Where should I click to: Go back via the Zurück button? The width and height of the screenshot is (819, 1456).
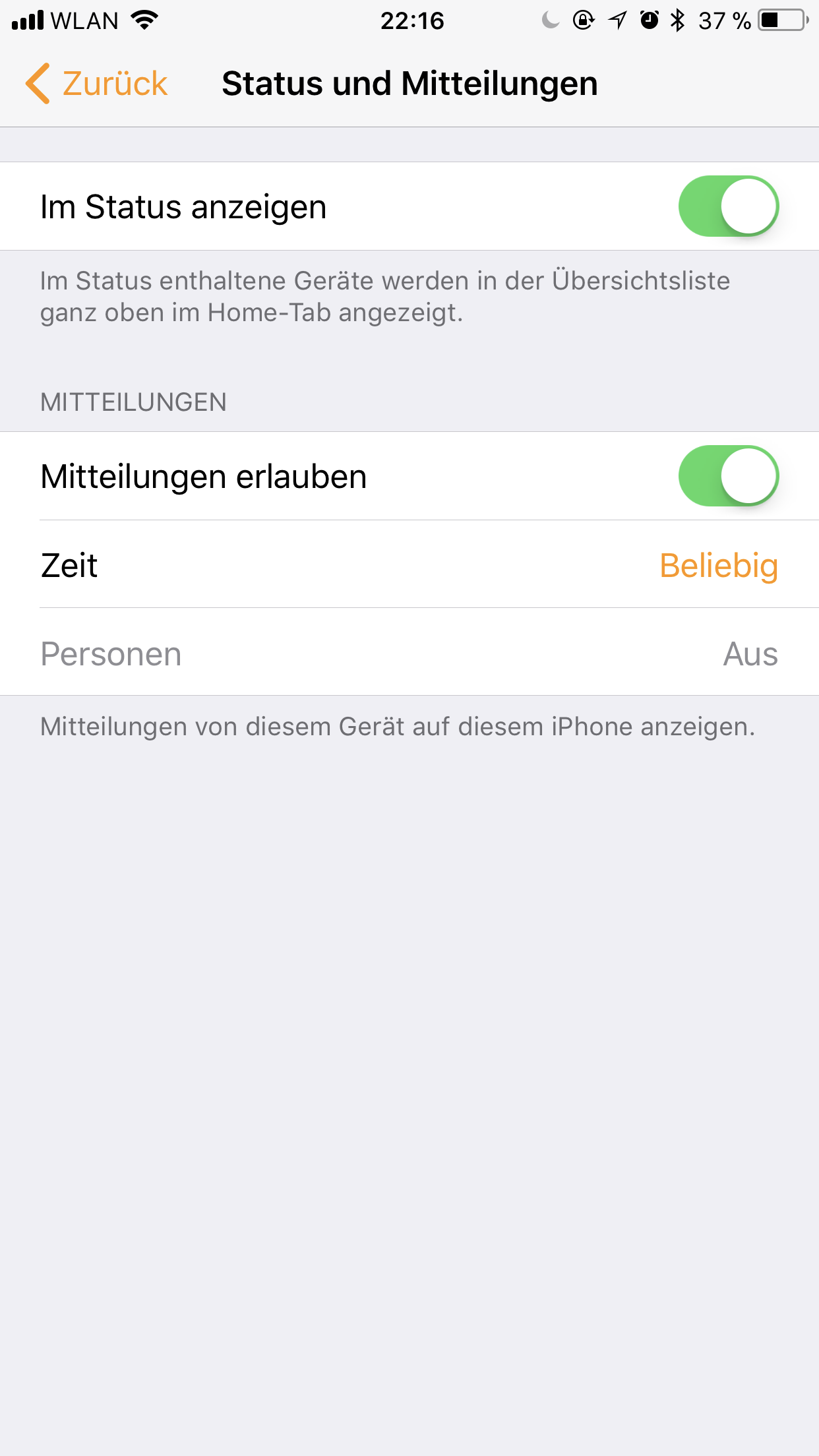(x=97, y=84)
